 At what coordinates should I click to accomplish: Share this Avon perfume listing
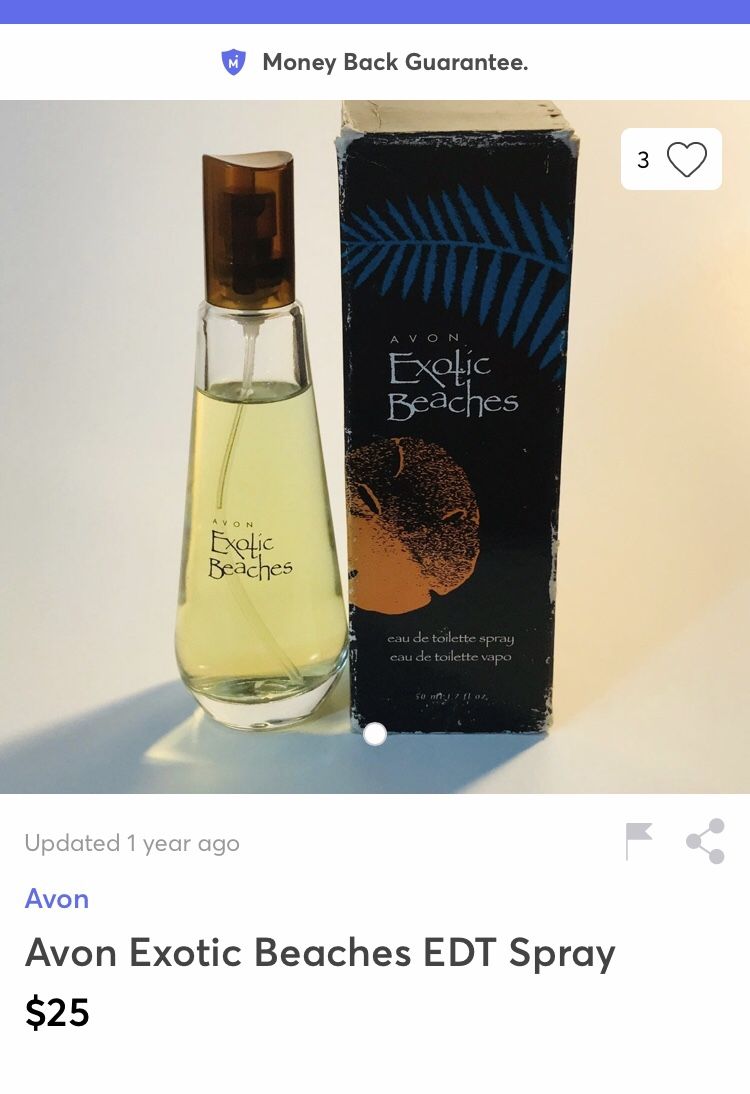[705, 841]
